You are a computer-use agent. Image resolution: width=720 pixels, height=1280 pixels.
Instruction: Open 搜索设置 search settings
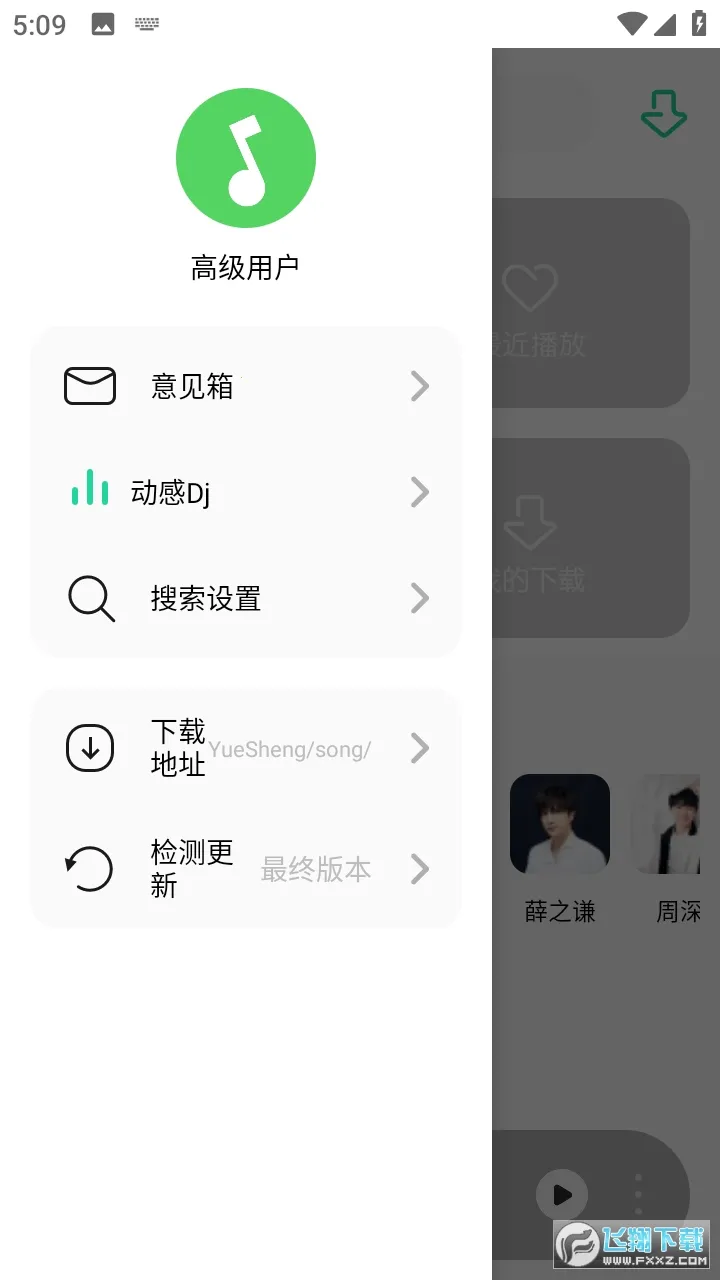245,598
